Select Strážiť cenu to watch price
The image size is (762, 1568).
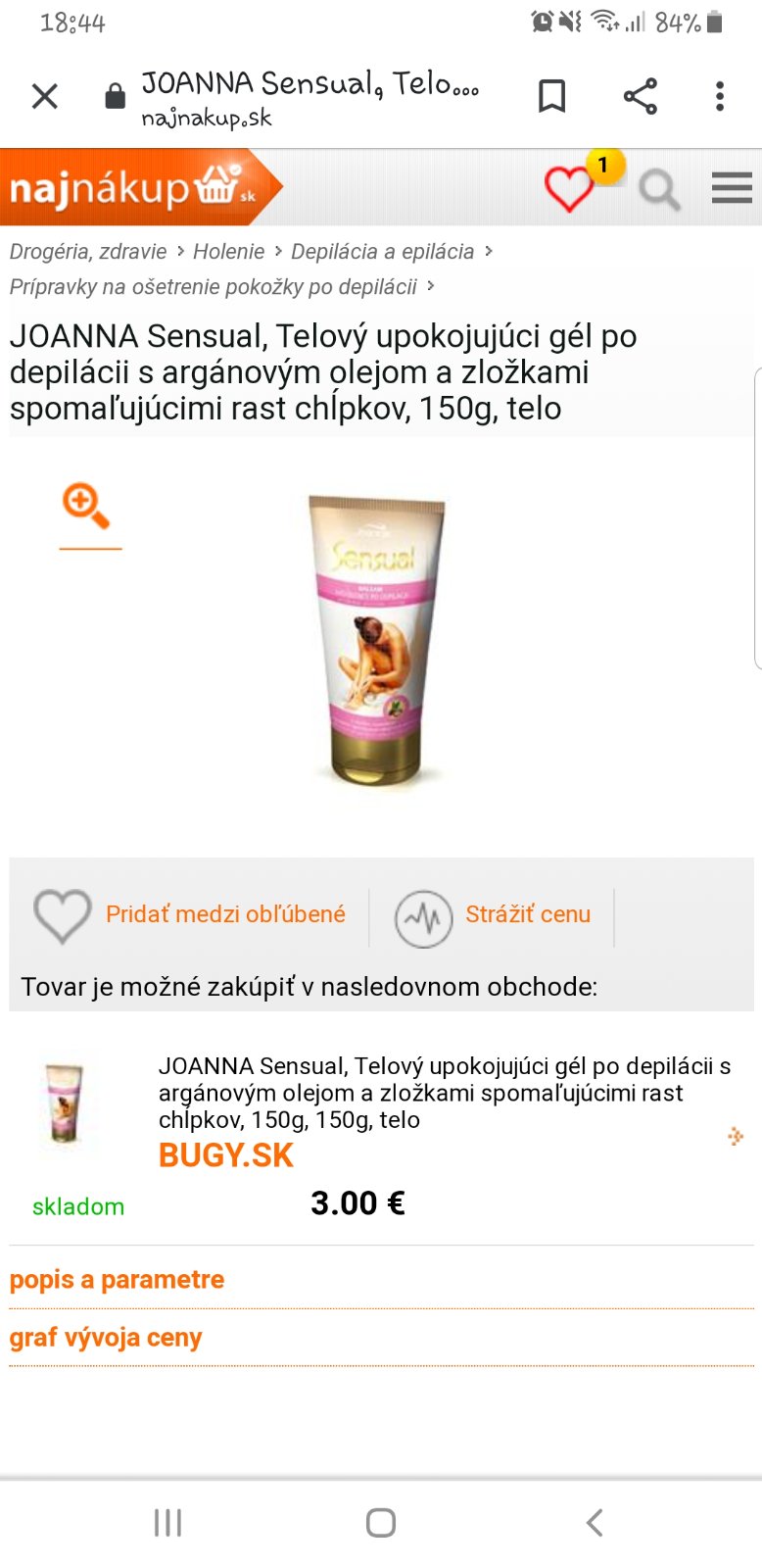528,914
